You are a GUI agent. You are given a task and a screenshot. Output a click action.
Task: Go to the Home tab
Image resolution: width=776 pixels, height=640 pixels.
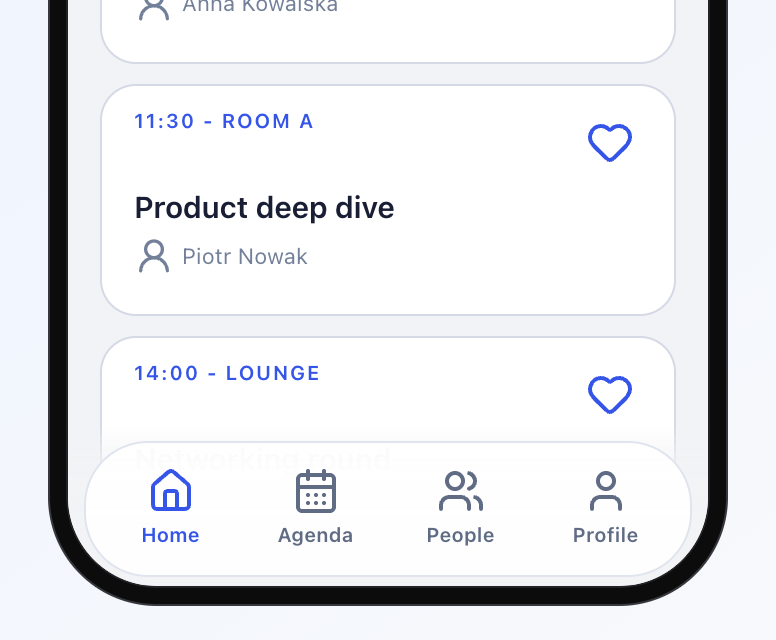click(x=170, y=508)
